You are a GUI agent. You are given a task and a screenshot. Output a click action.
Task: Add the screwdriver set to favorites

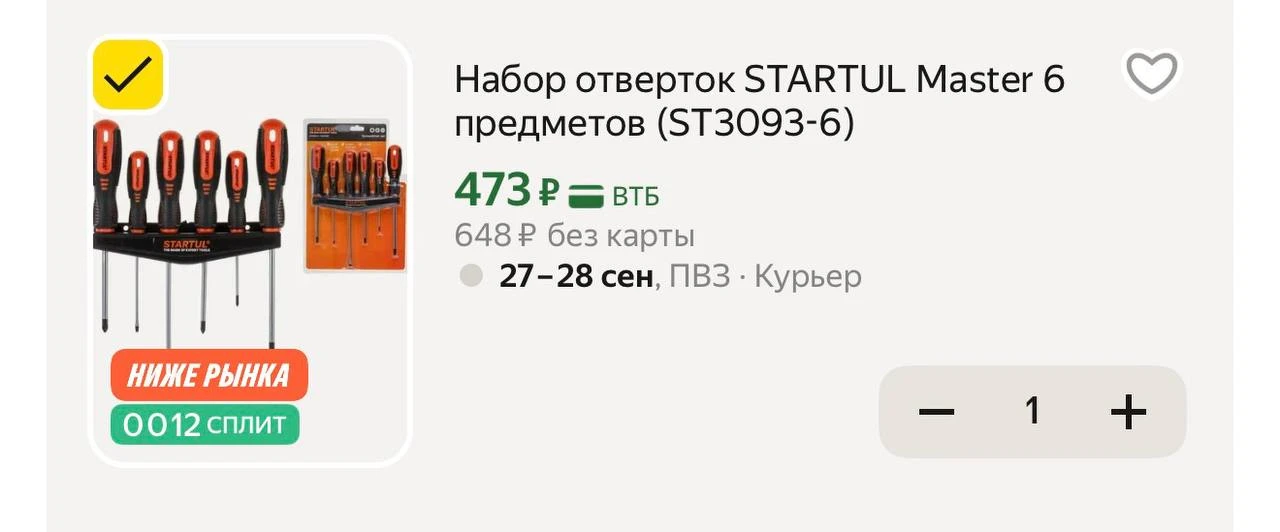coord(1152,74)
